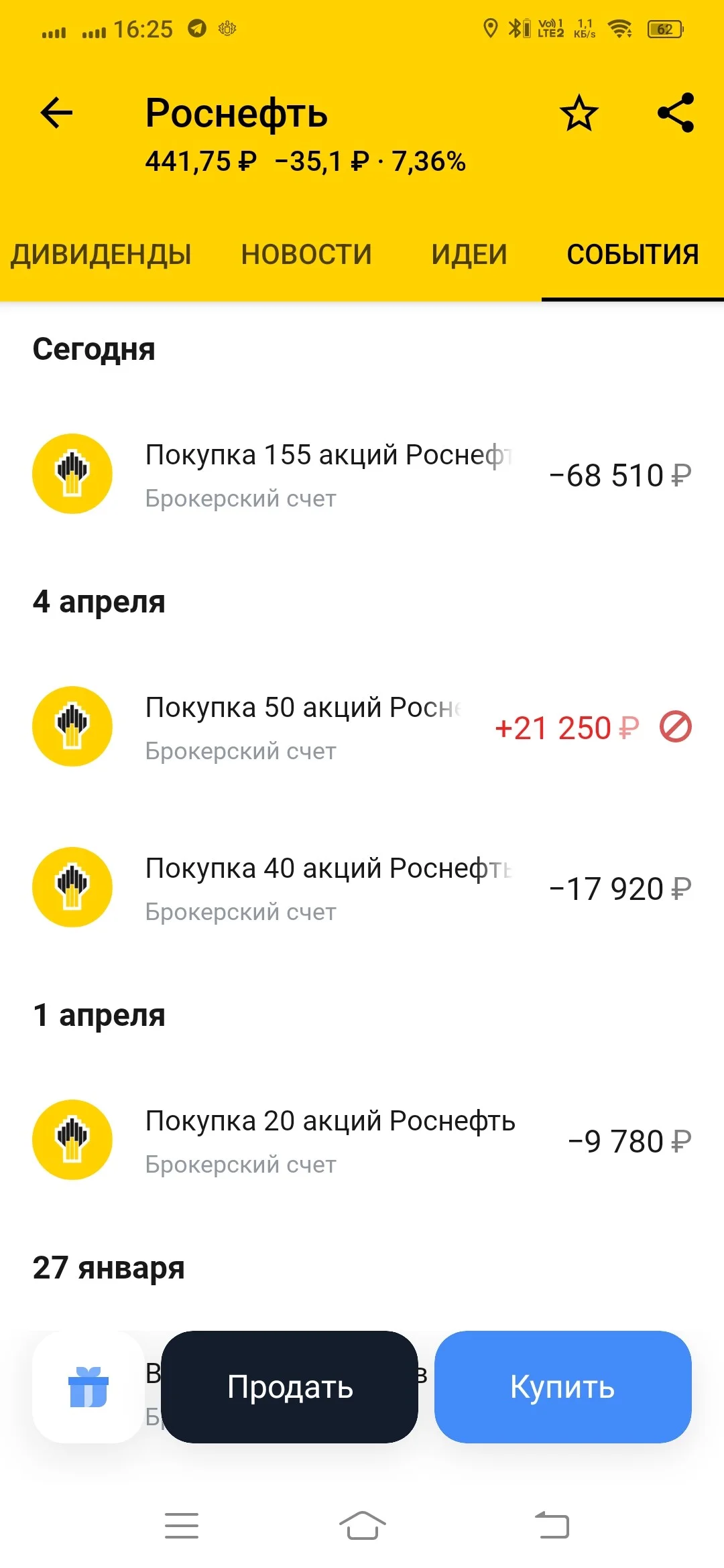724x1568 pixels.
Task: Switch to the Дивиденды tab
Action: [101, 255]
